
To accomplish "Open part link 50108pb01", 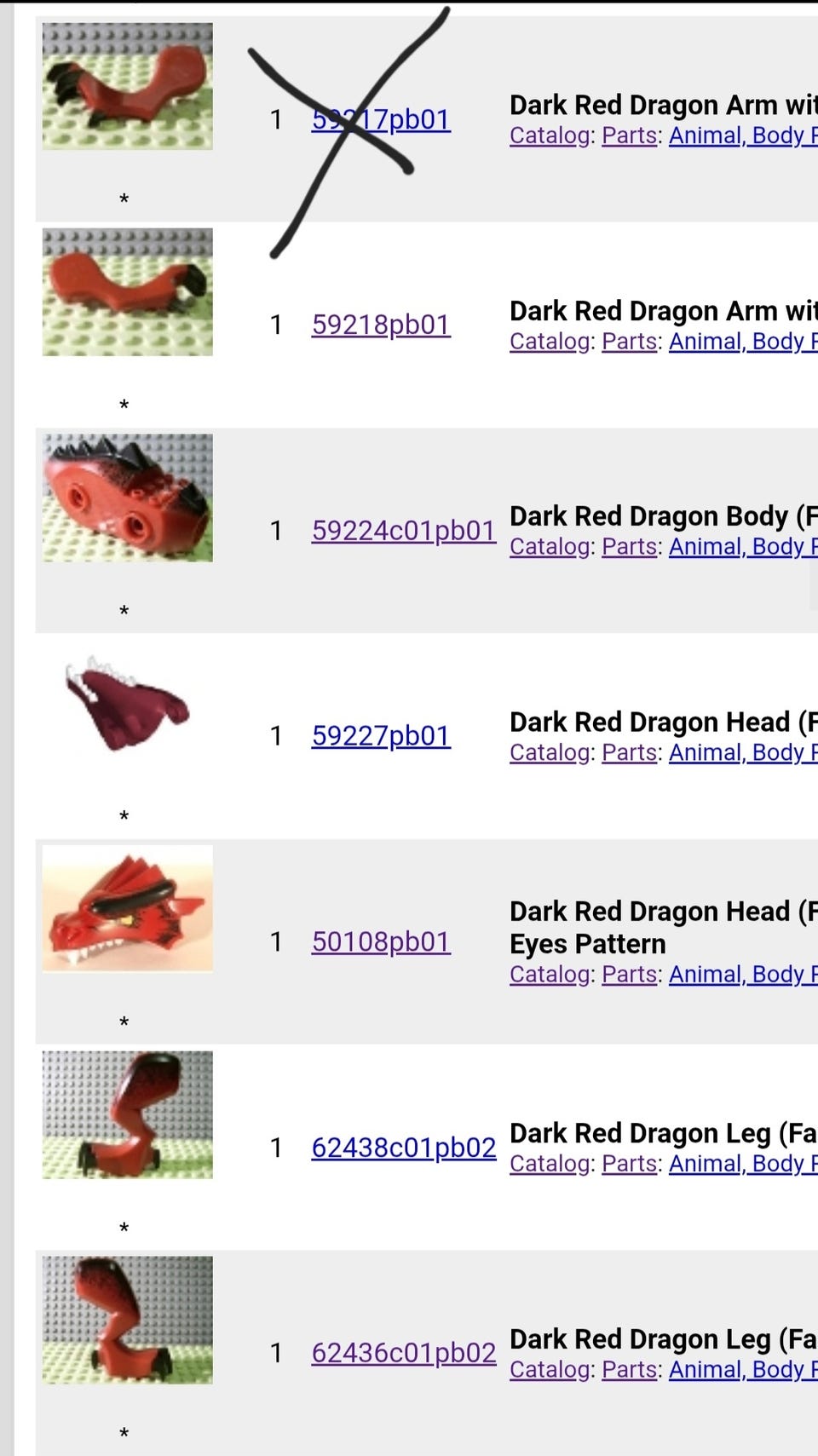I will pos(381,941).
